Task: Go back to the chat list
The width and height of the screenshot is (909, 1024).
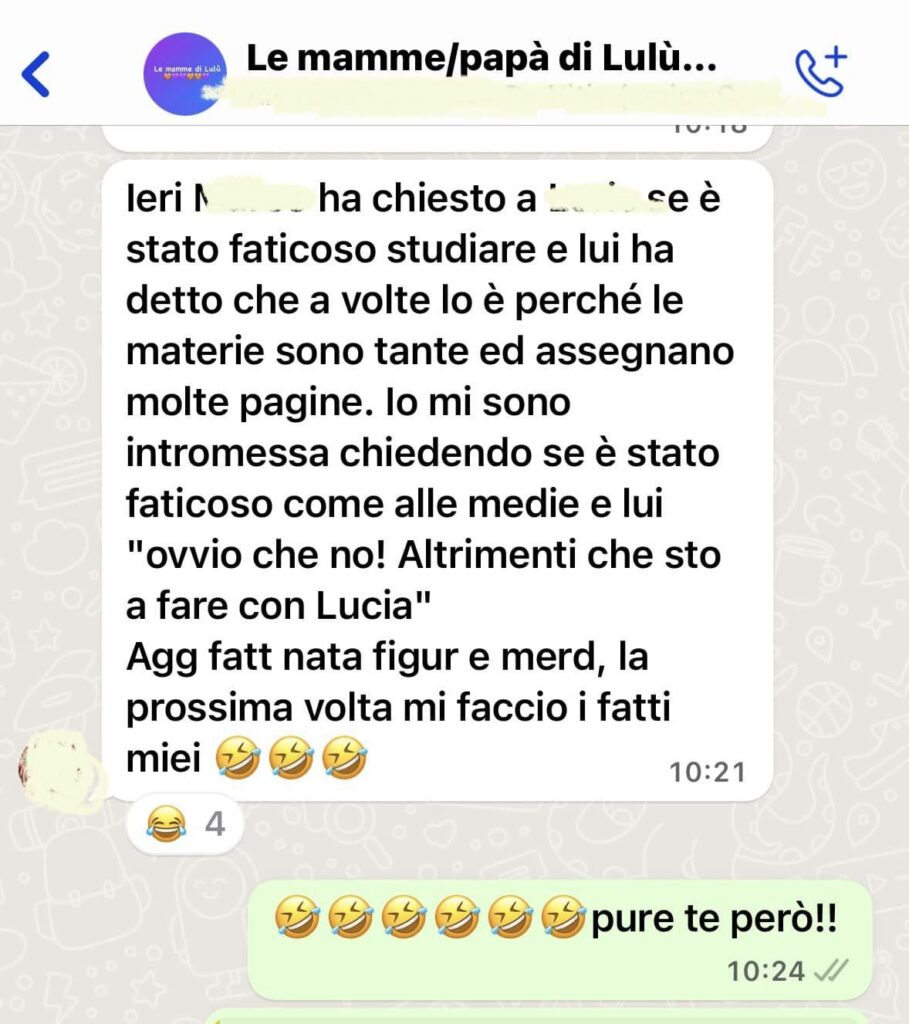Action: [x=36, y=74]
